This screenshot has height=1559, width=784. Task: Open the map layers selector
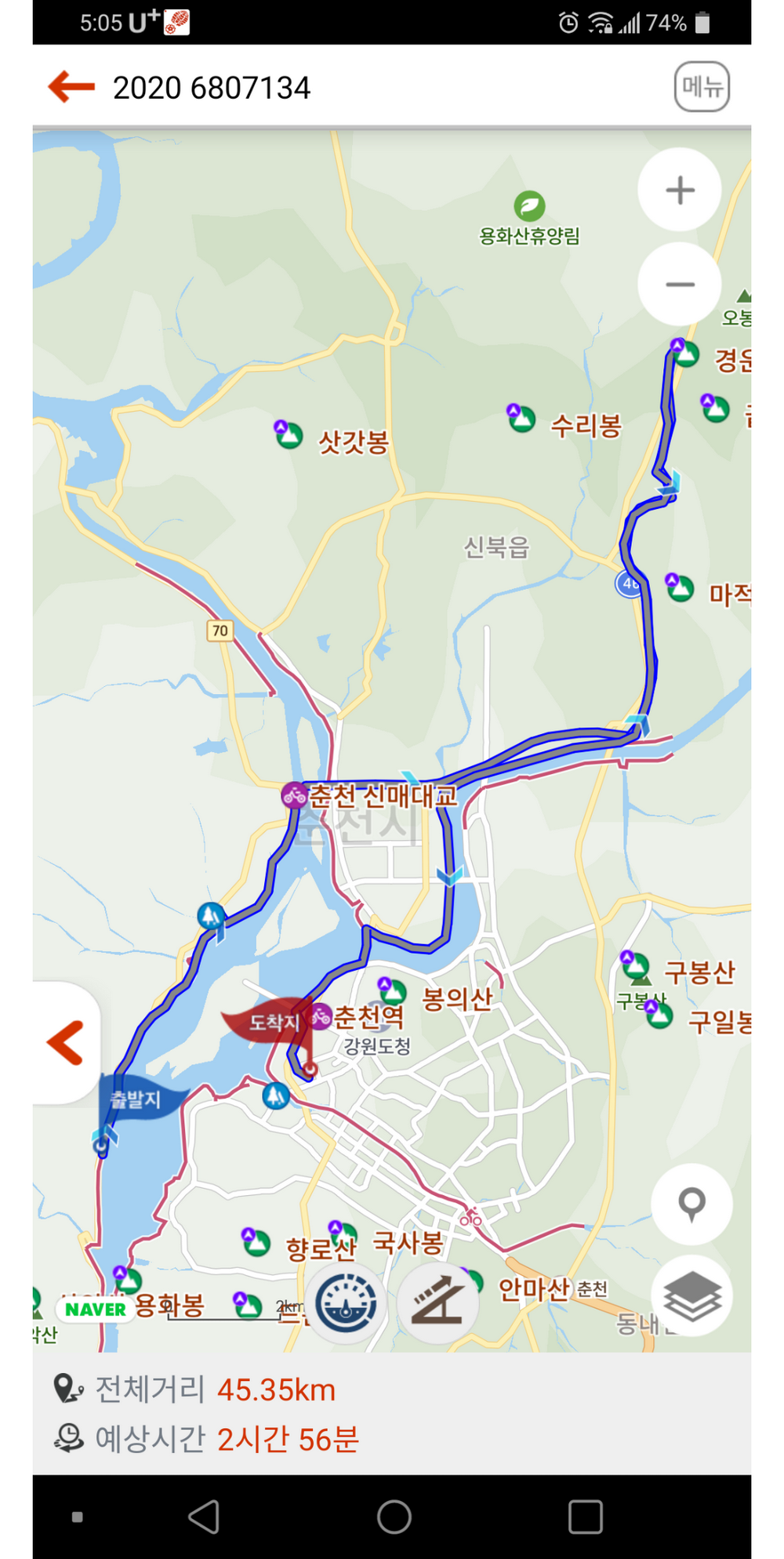[691, 1296]
